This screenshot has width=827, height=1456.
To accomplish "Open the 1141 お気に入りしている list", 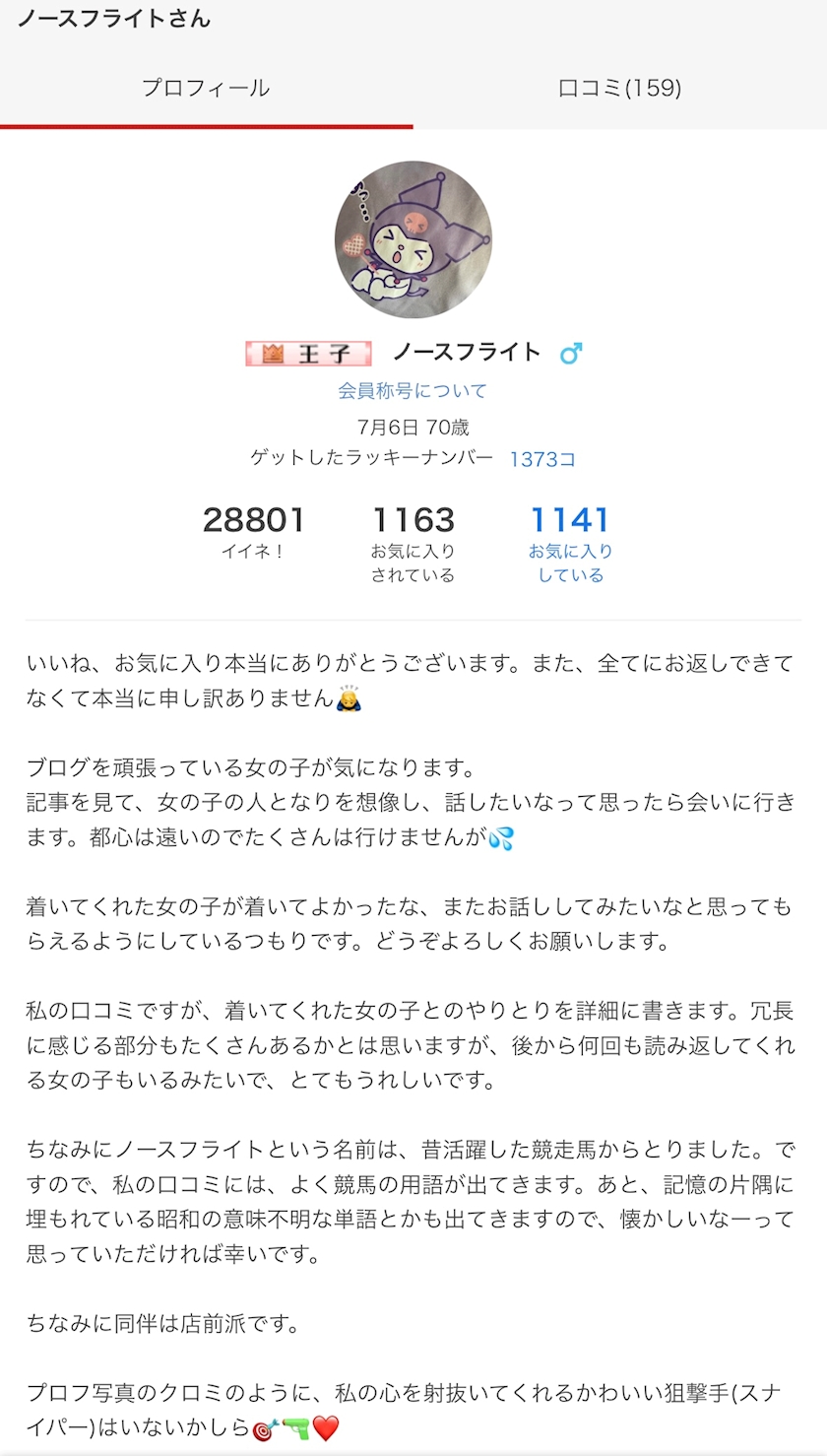I will point(570,544).
